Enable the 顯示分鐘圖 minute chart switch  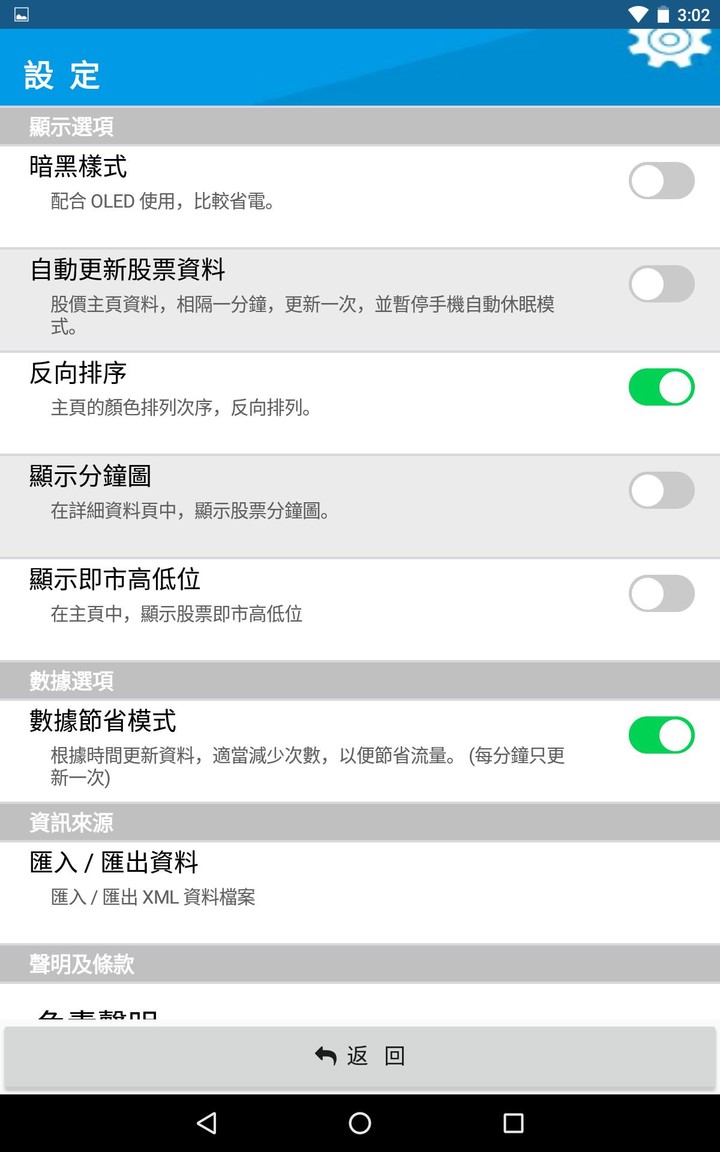(661, 490)
